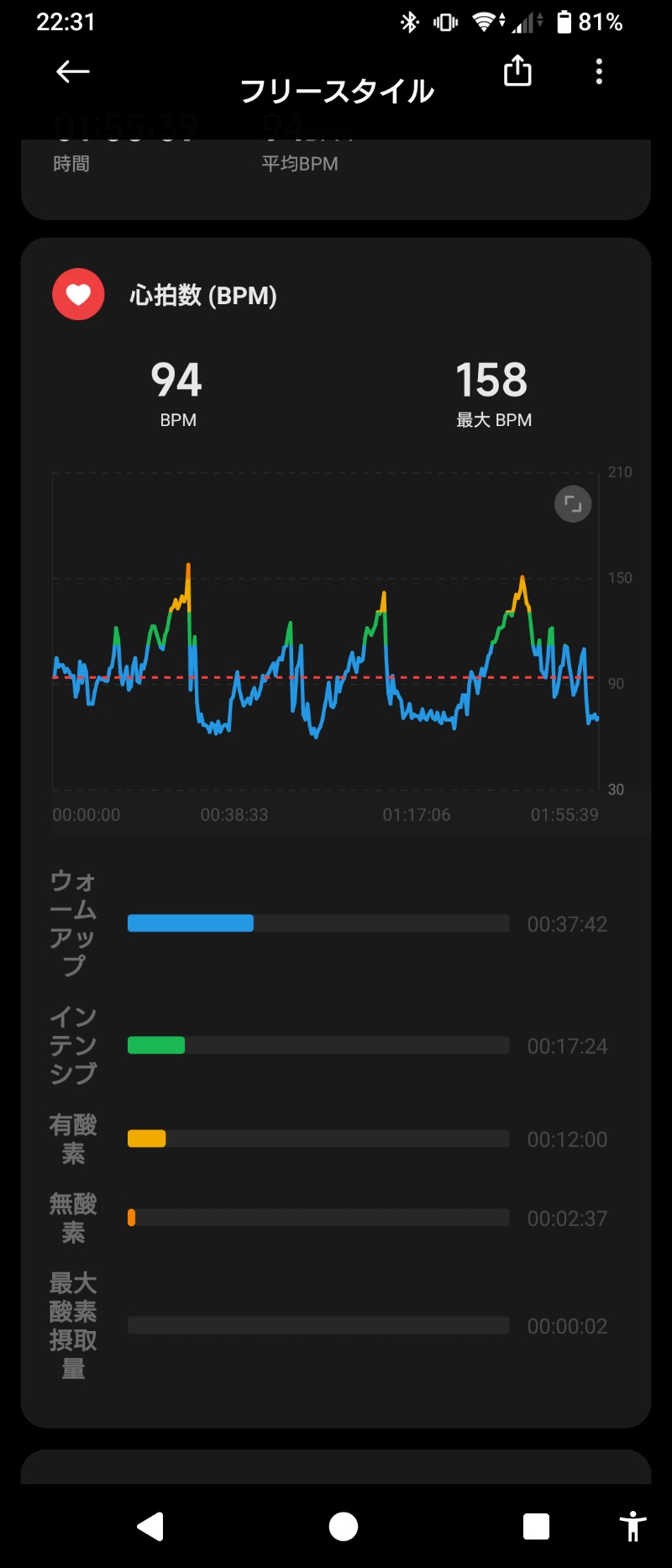672x1568 pixels.
Task: Expand the heart rate chart to fullscreen
Action: pyautogui.click(x=573, y=504)
